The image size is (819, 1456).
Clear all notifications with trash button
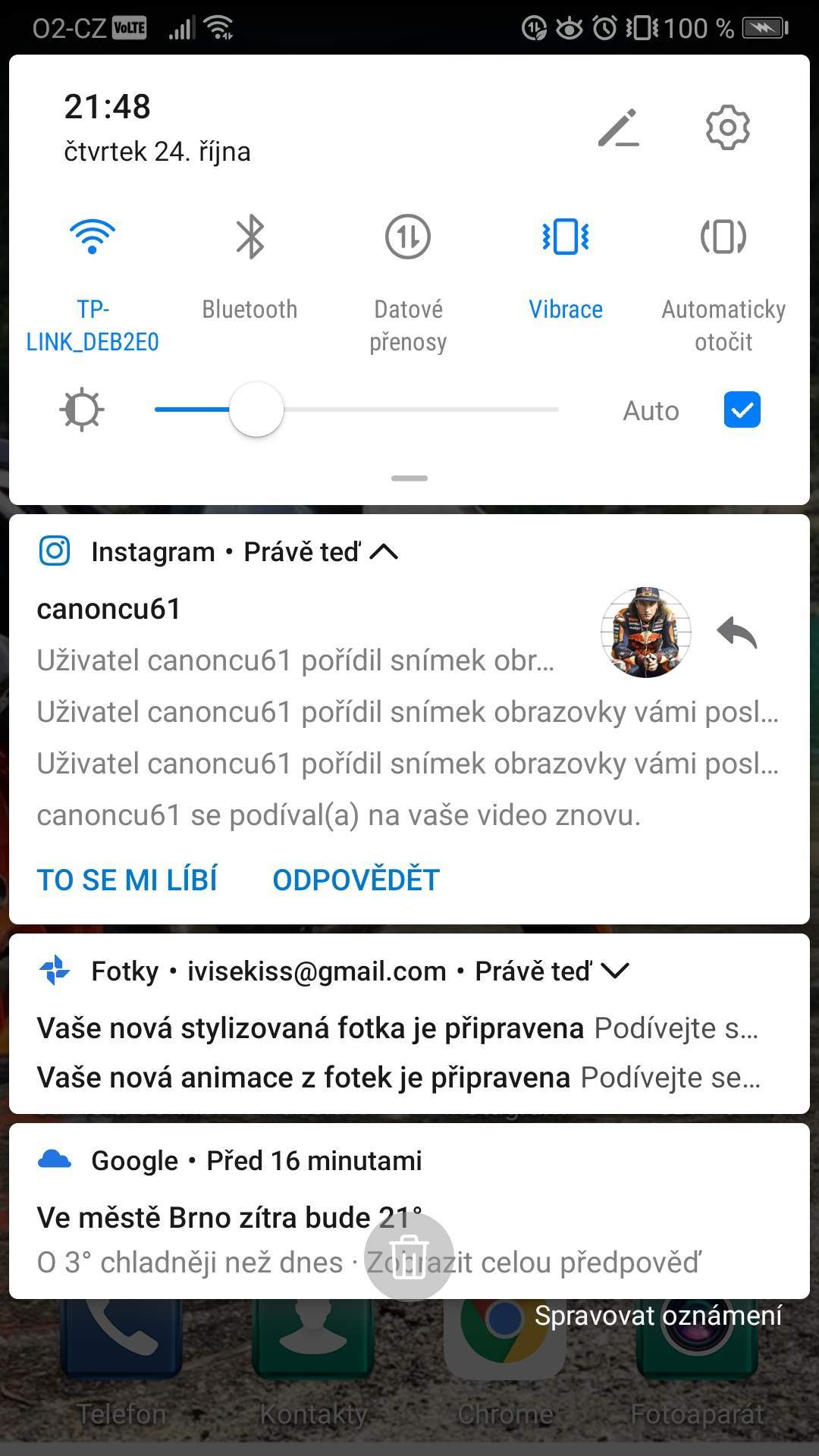pyautogui.click(x=409, y=1257)
